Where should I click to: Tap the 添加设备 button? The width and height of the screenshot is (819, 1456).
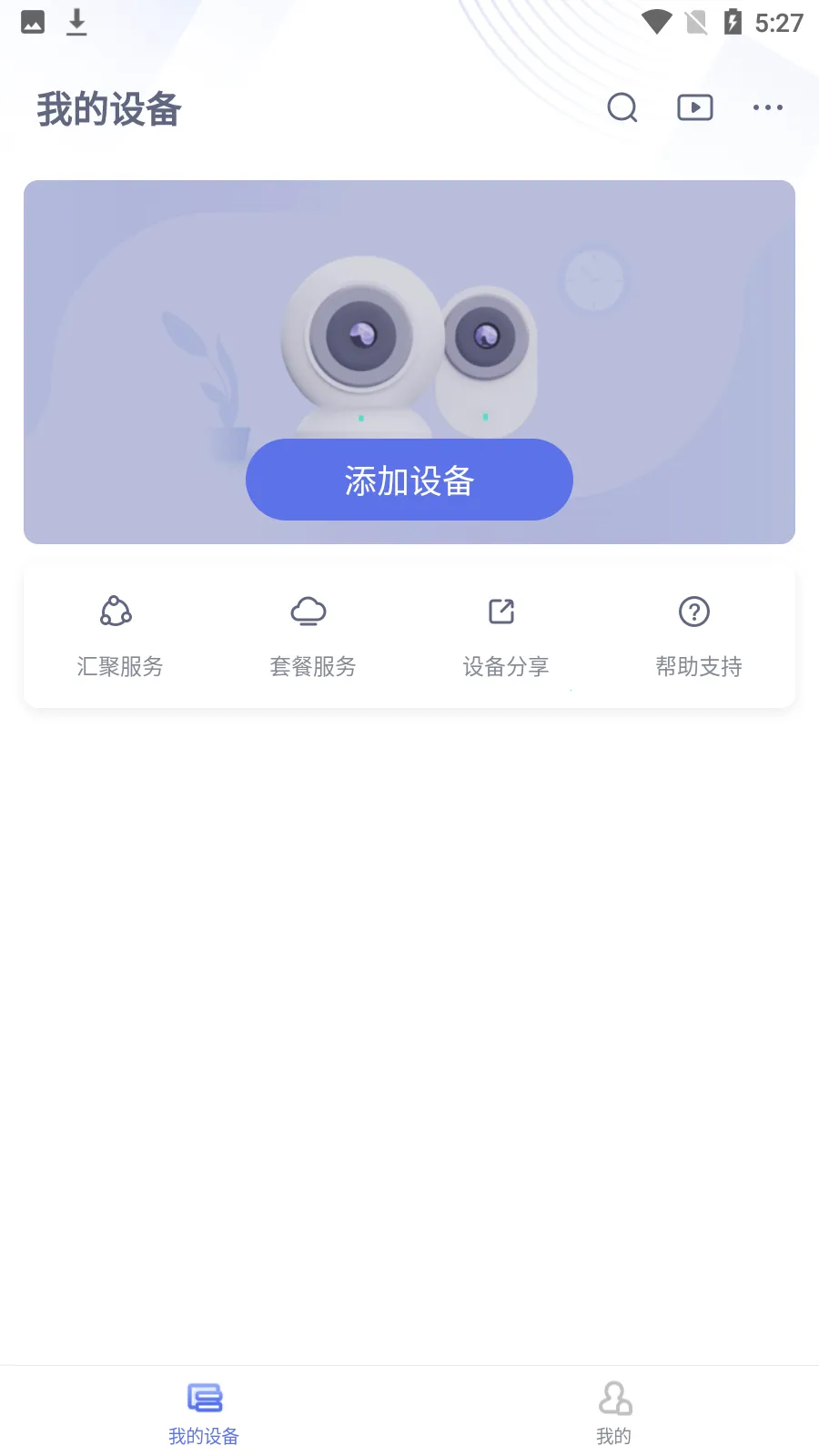pyautogui.click(x=409, y=480)
